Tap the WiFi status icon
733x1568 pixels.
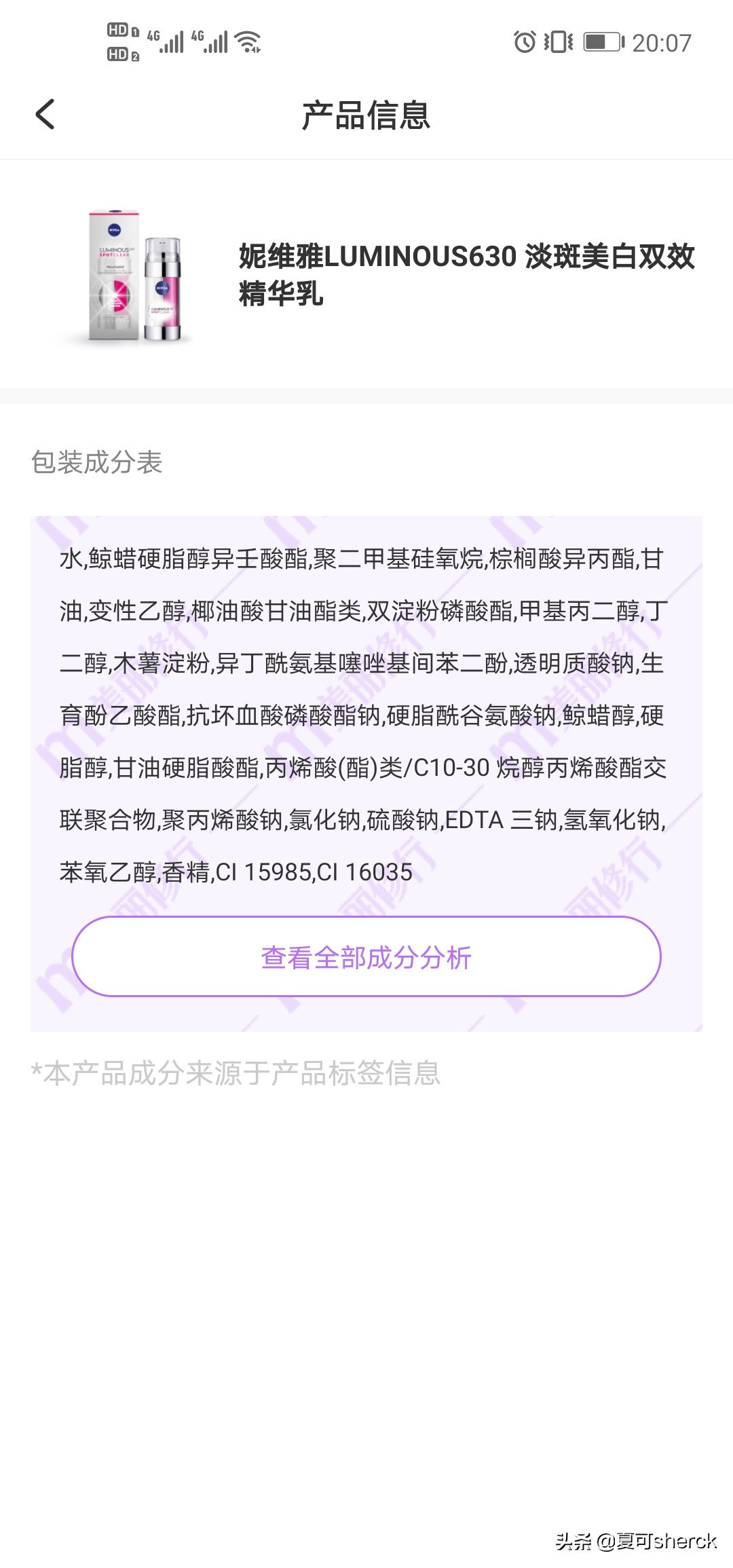click(246, 41)
